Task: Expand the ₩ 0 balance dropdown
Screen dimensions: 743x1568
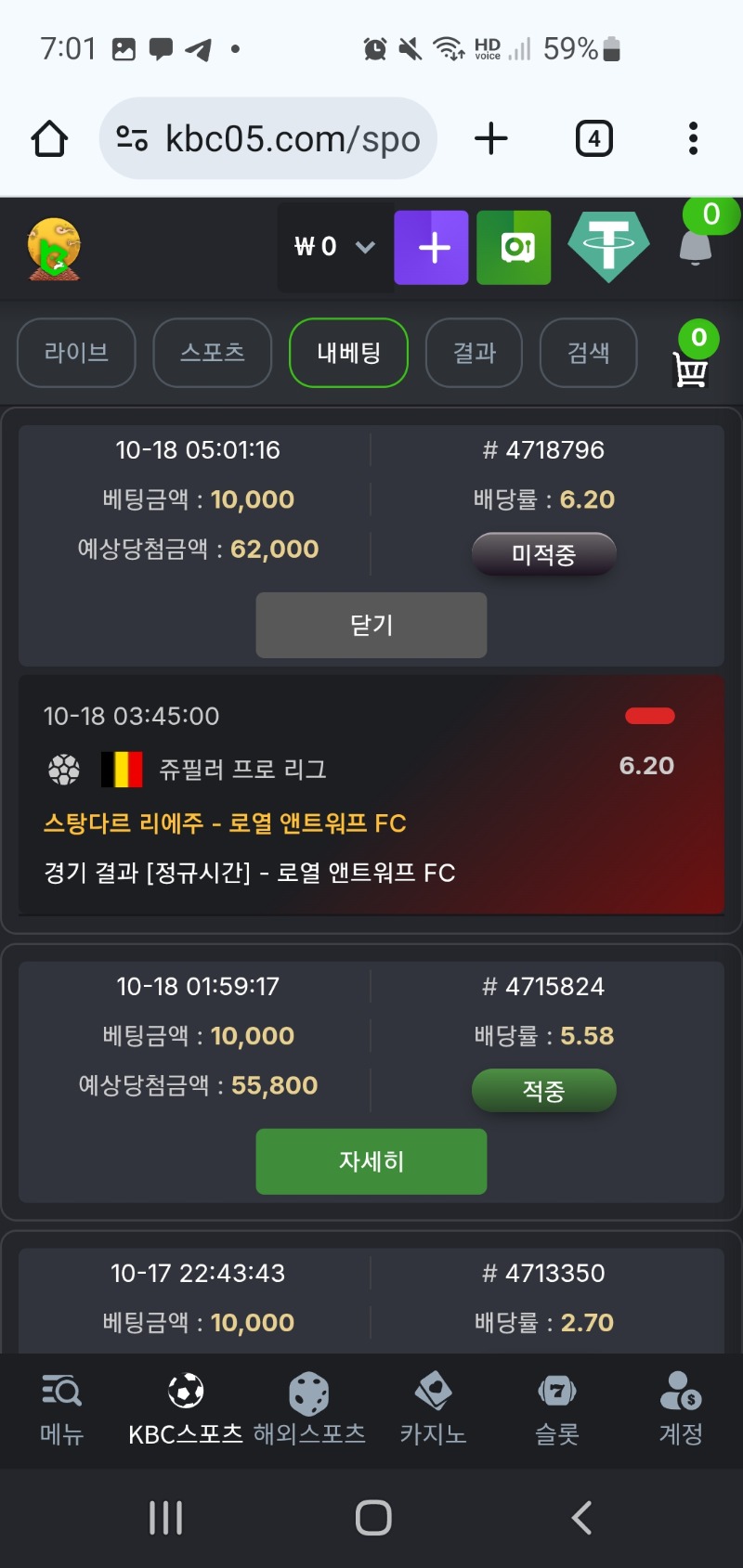Action: coord(334,247)
